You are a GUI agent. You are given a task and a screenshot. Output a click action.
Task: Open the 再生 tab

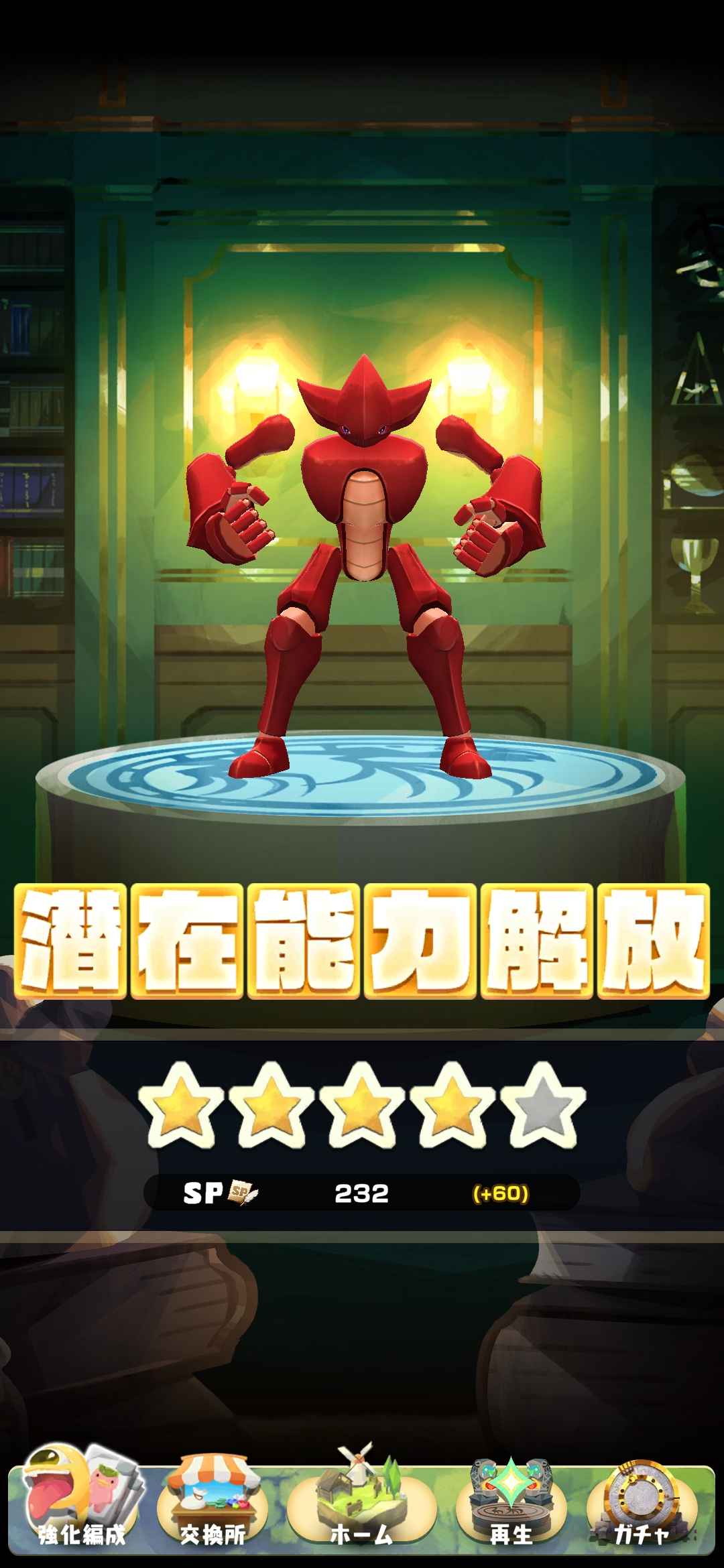[x=511, y=1502]
